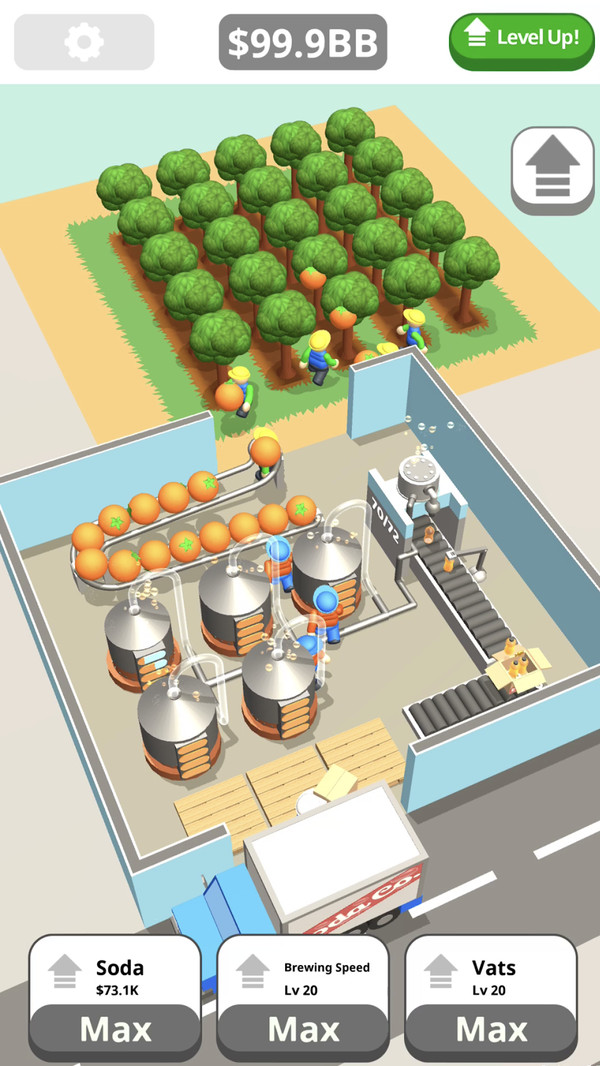600x1066 pixels.
Task: Select the Brewing Speed upgrade card
Action: (302, 996)
